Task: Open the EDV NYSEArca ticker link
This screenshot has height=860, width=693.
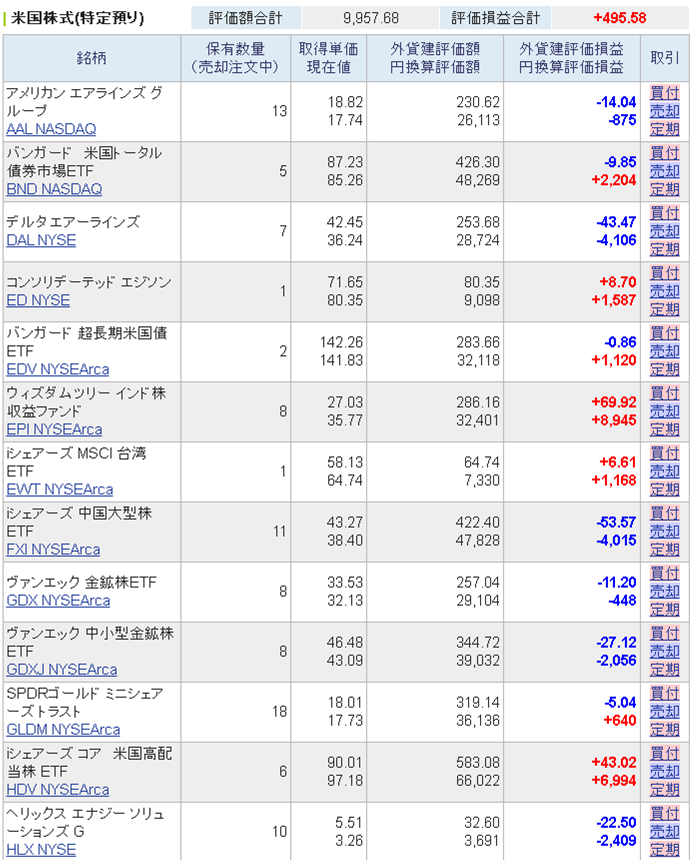Action: point(59,369)
